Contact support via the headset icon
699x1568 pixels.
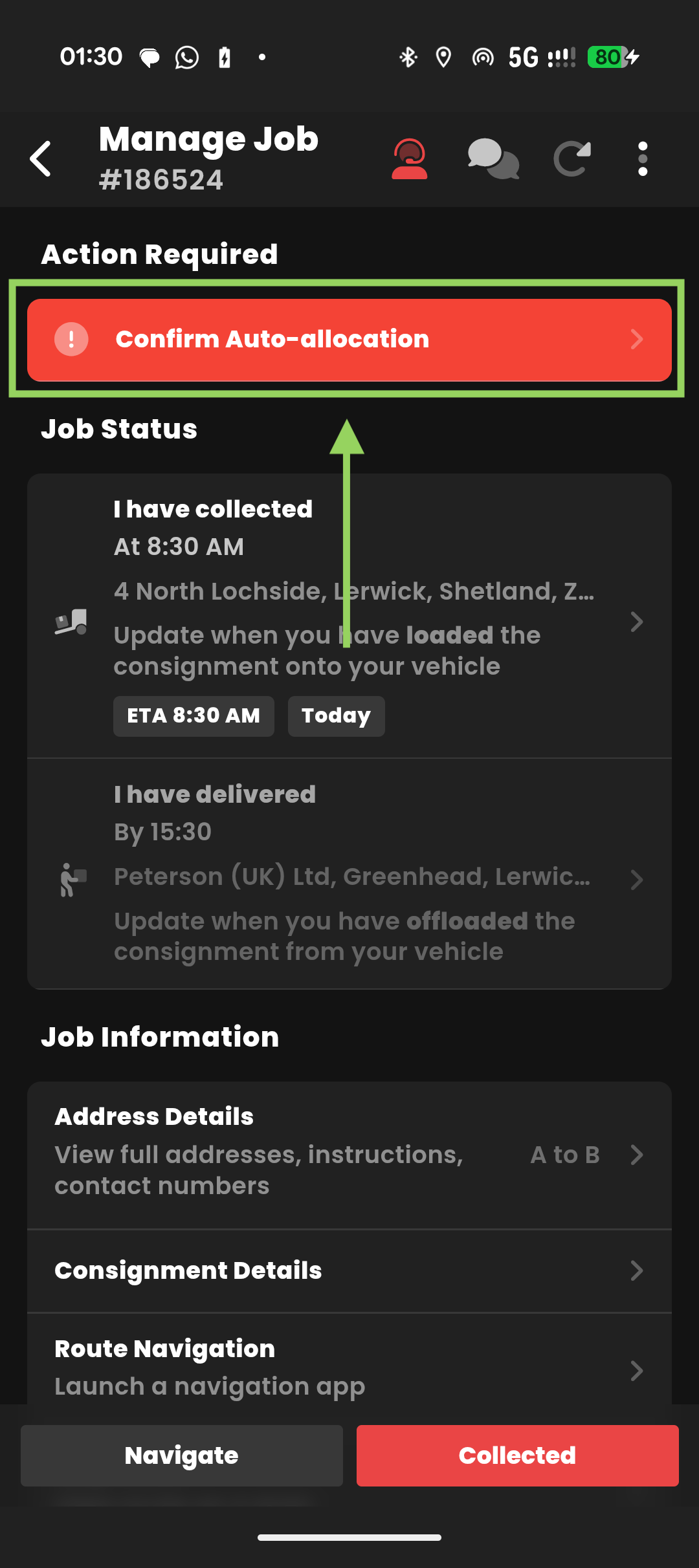coord(409,159)
